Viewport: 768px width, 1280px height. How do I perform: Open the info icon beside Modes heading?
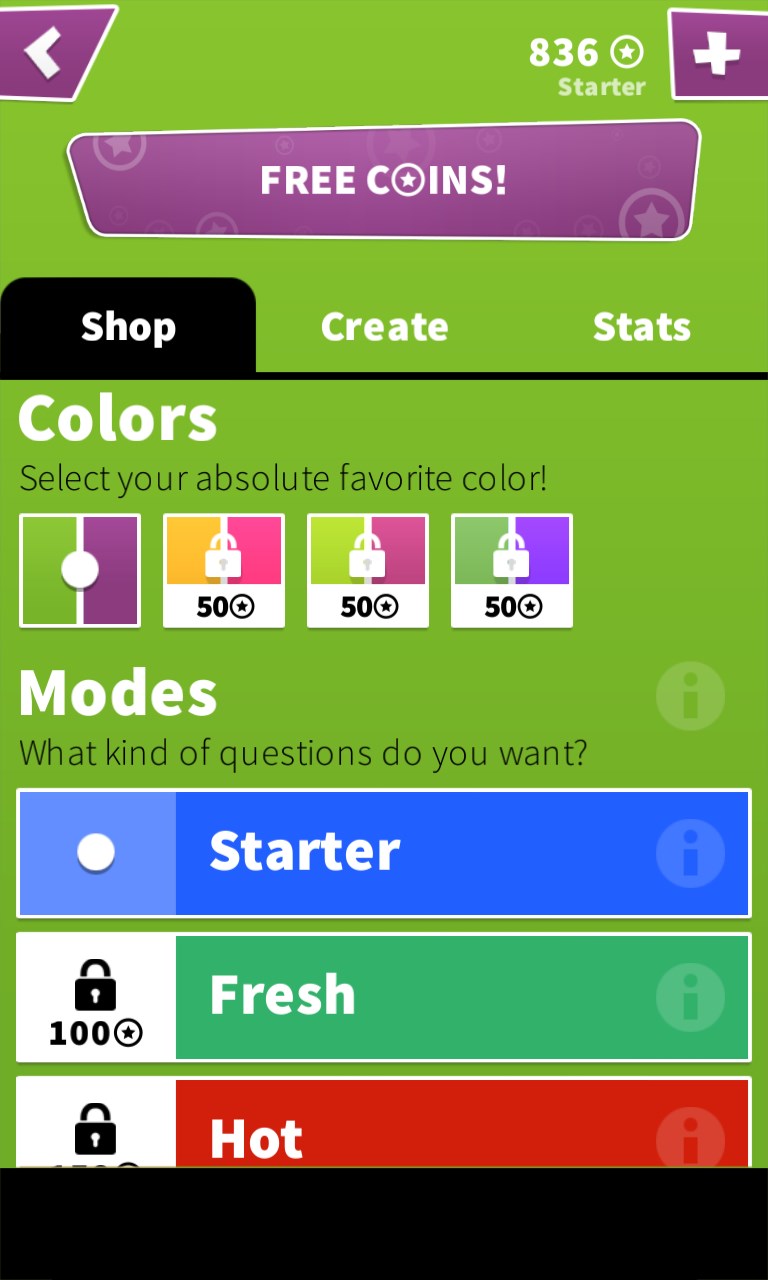[690, 695]
